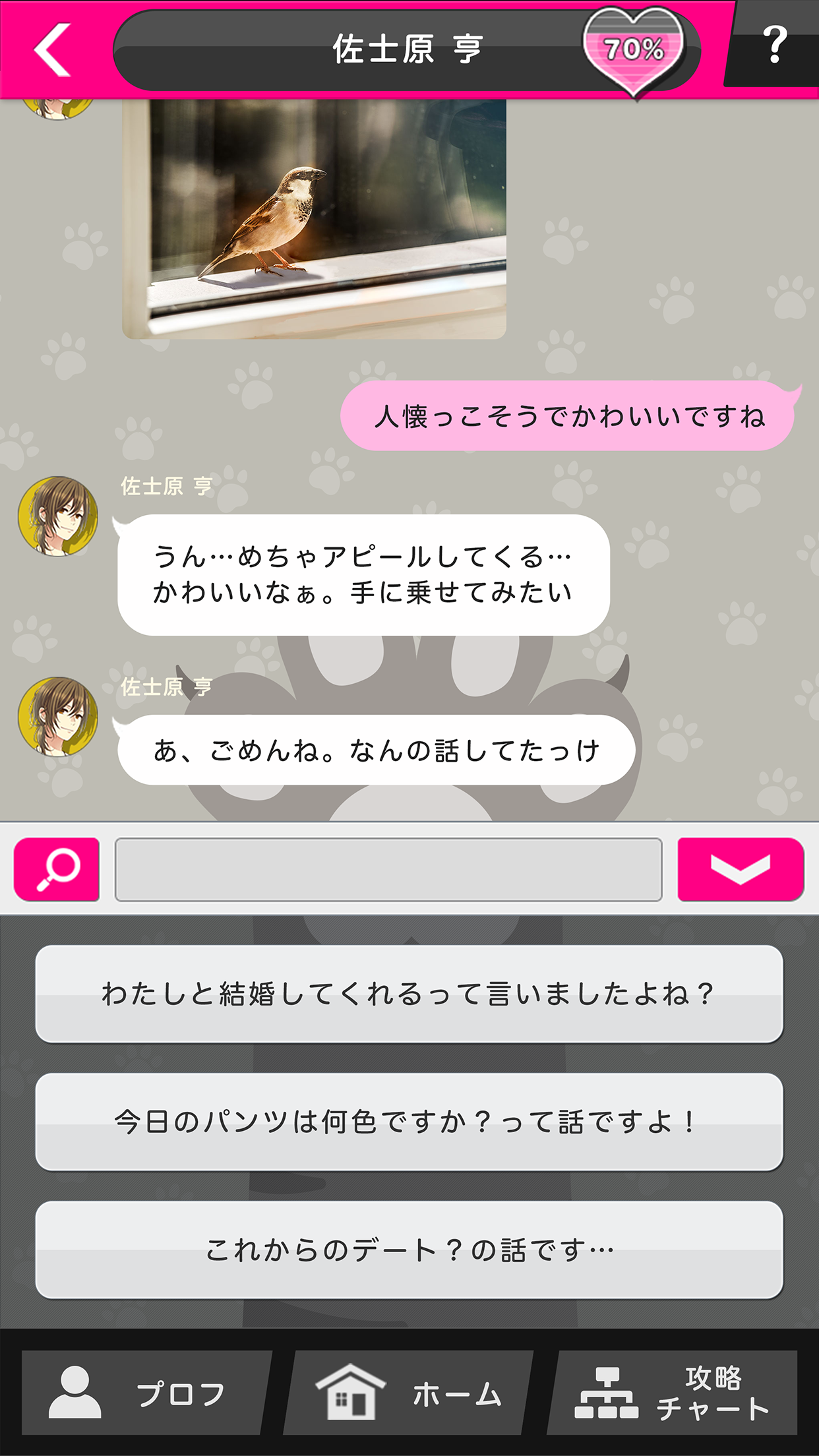The image size is (819, 1456).
Task: Tap 佐士原 亨's name above his message
Action: (x=164, y=487)
